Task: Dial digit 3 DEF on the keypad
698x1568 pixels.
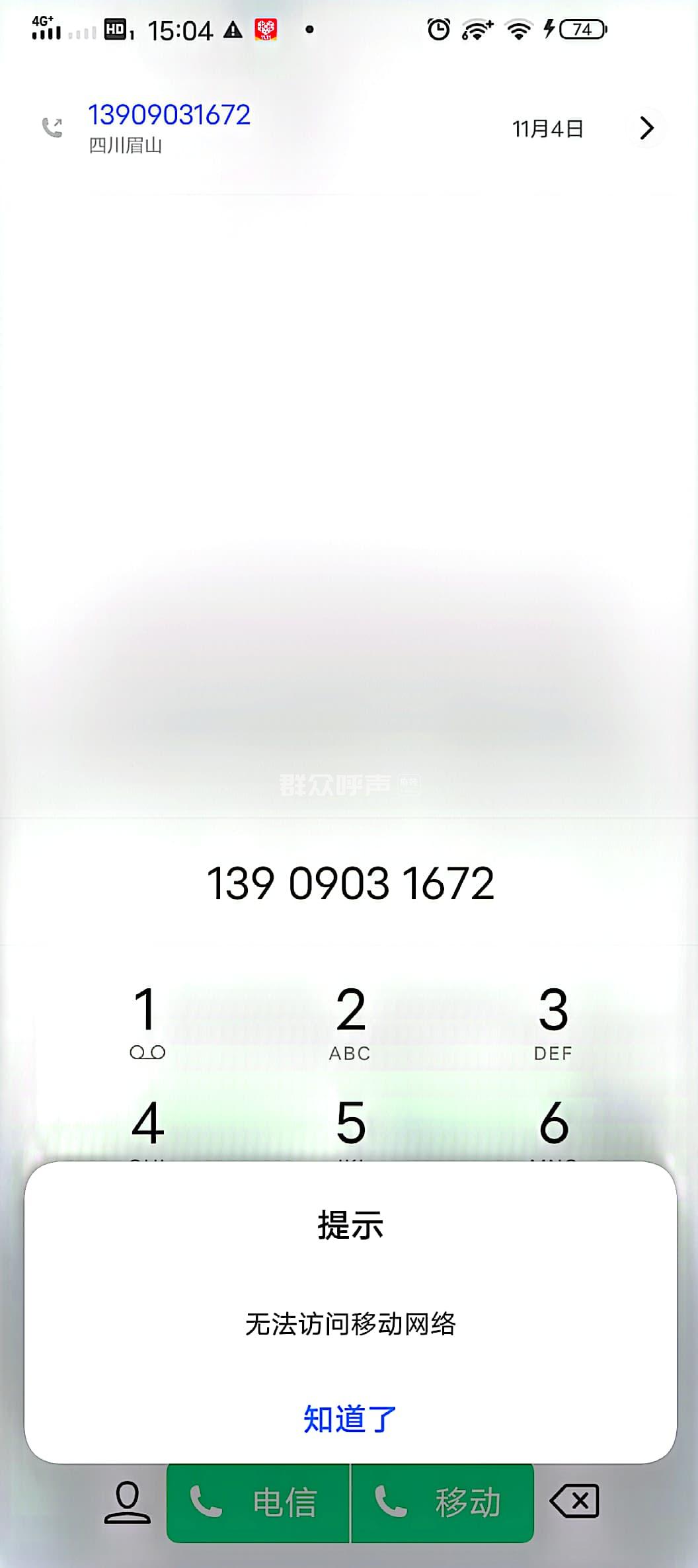Action: point(553,1019)
